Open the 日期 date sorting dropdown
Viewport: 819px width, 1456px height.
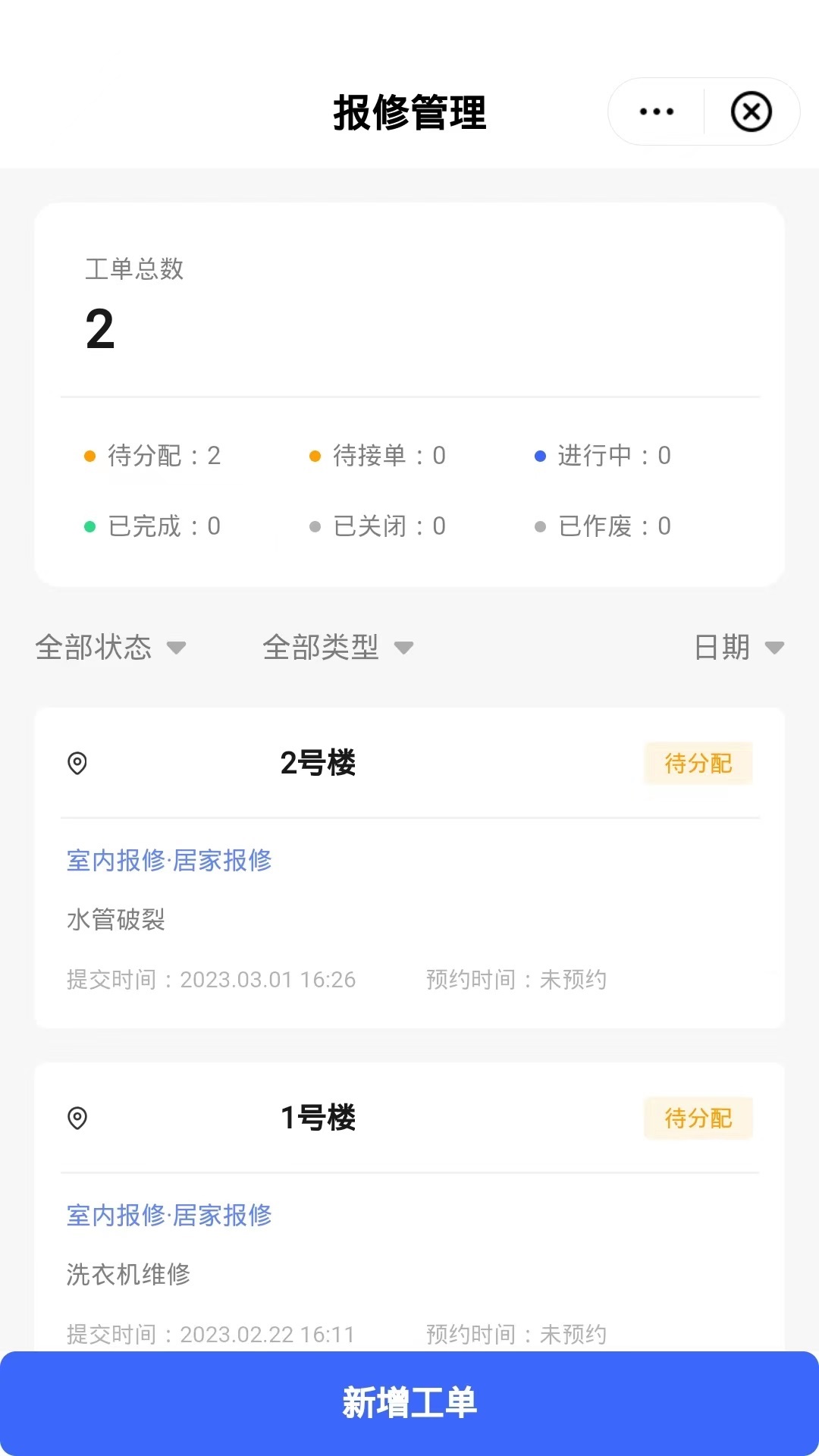tap(737, 648)
